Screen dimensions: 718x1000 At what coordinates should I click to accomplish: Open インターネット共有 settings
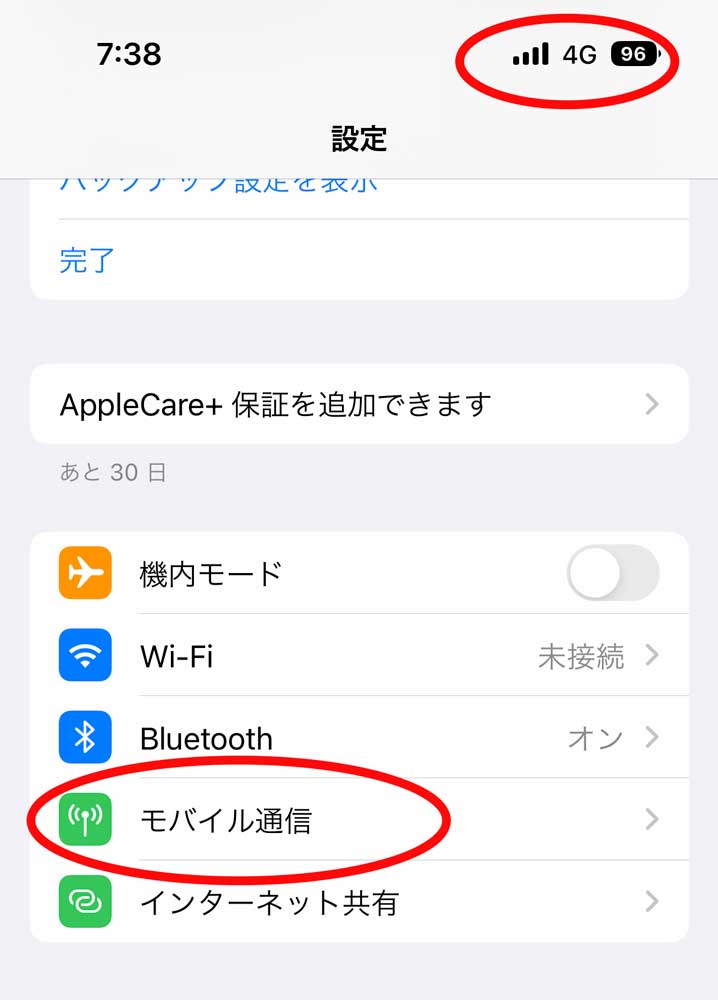point(358,903)
